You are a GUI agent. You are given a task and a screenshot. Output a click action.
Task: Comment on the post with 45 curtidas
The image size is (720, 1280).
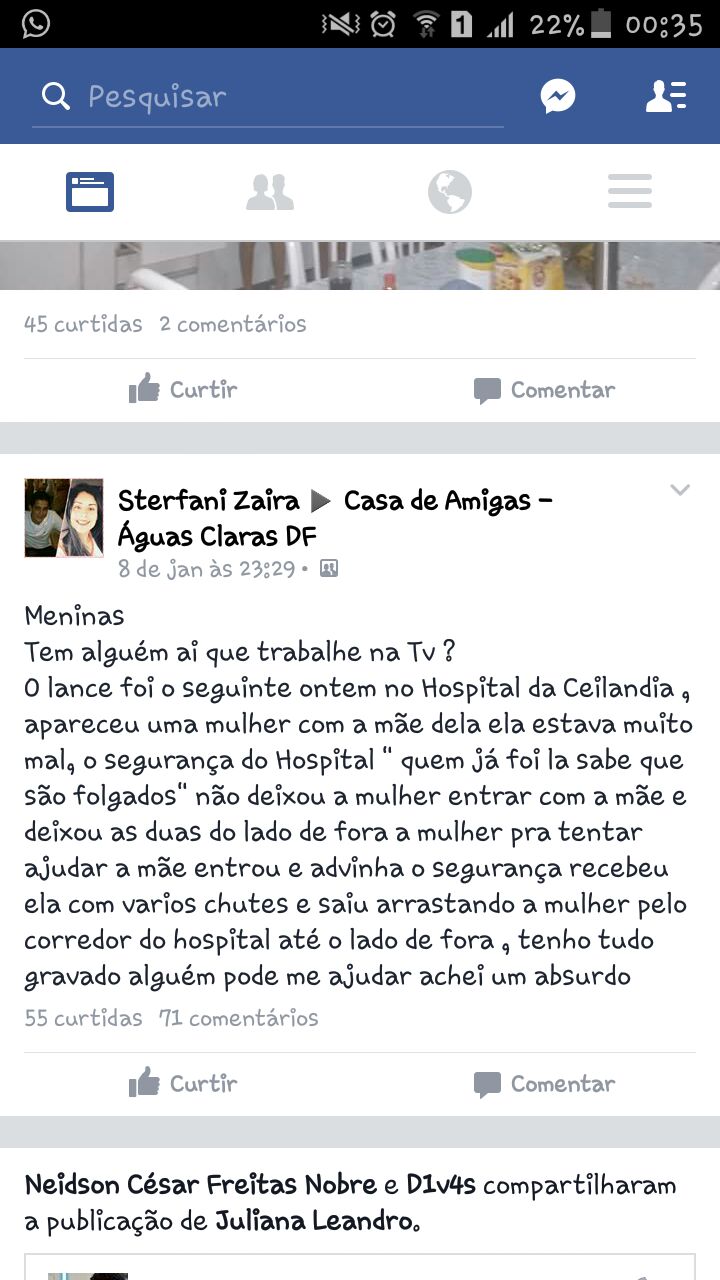[x=545, y=390]
